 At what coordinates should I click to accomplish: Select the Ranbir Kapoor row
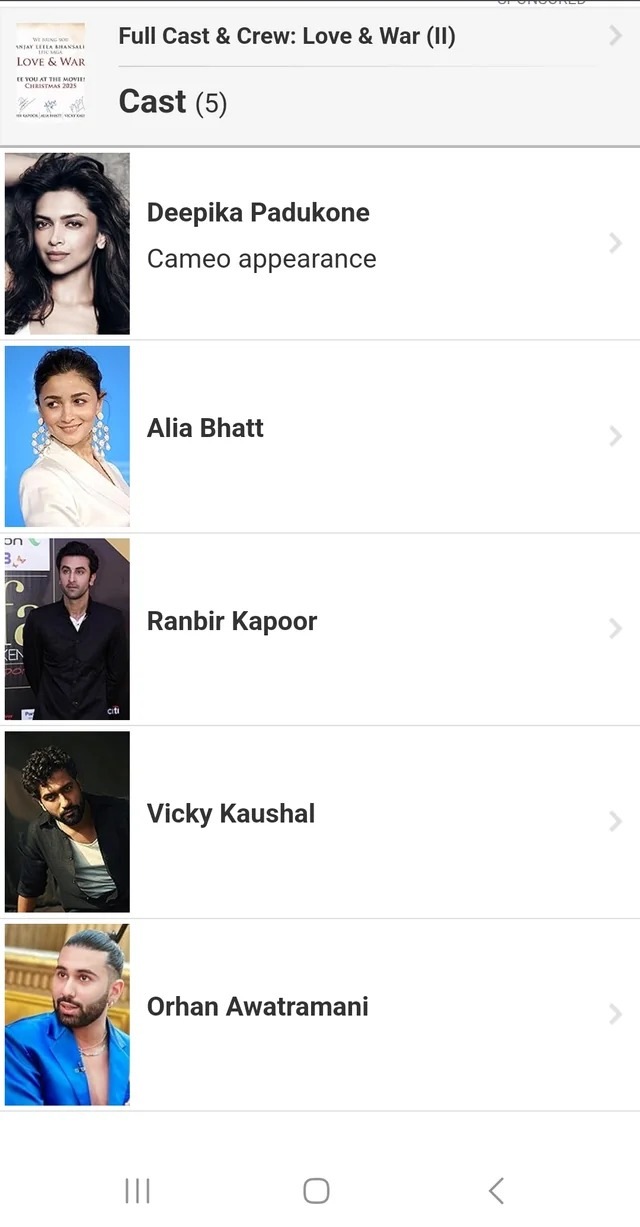tap(320, 629)
